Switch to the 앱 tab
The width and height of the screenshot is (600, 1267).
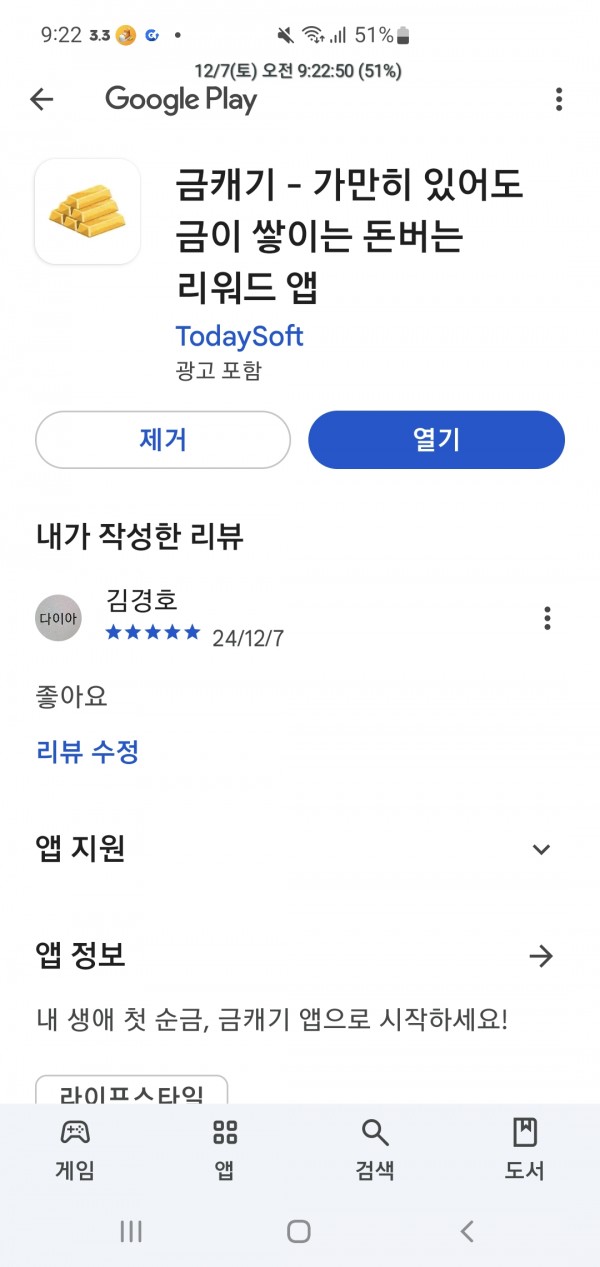225,1150
